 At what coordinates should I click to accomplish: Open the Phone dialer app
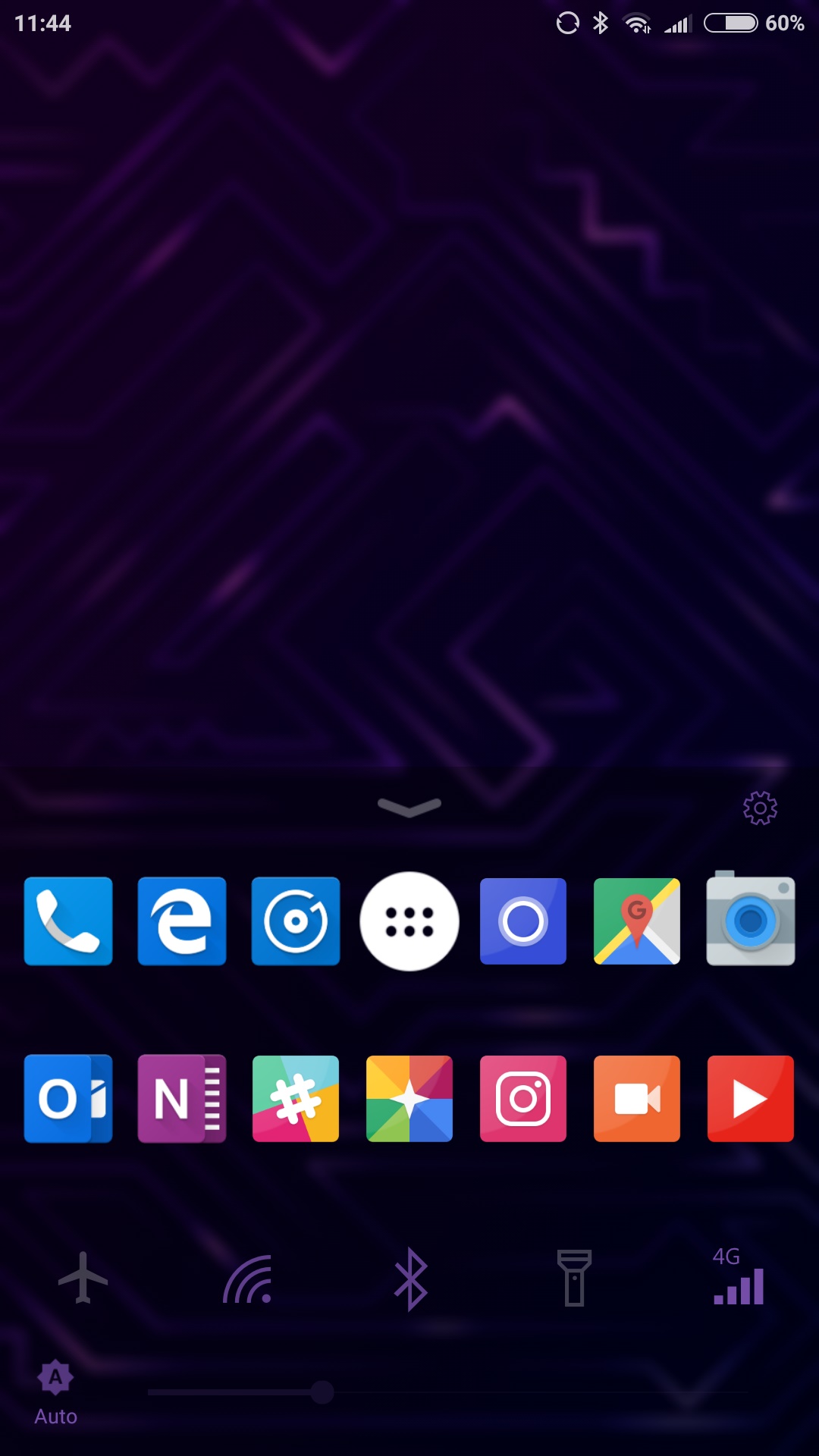coord(68,921)
